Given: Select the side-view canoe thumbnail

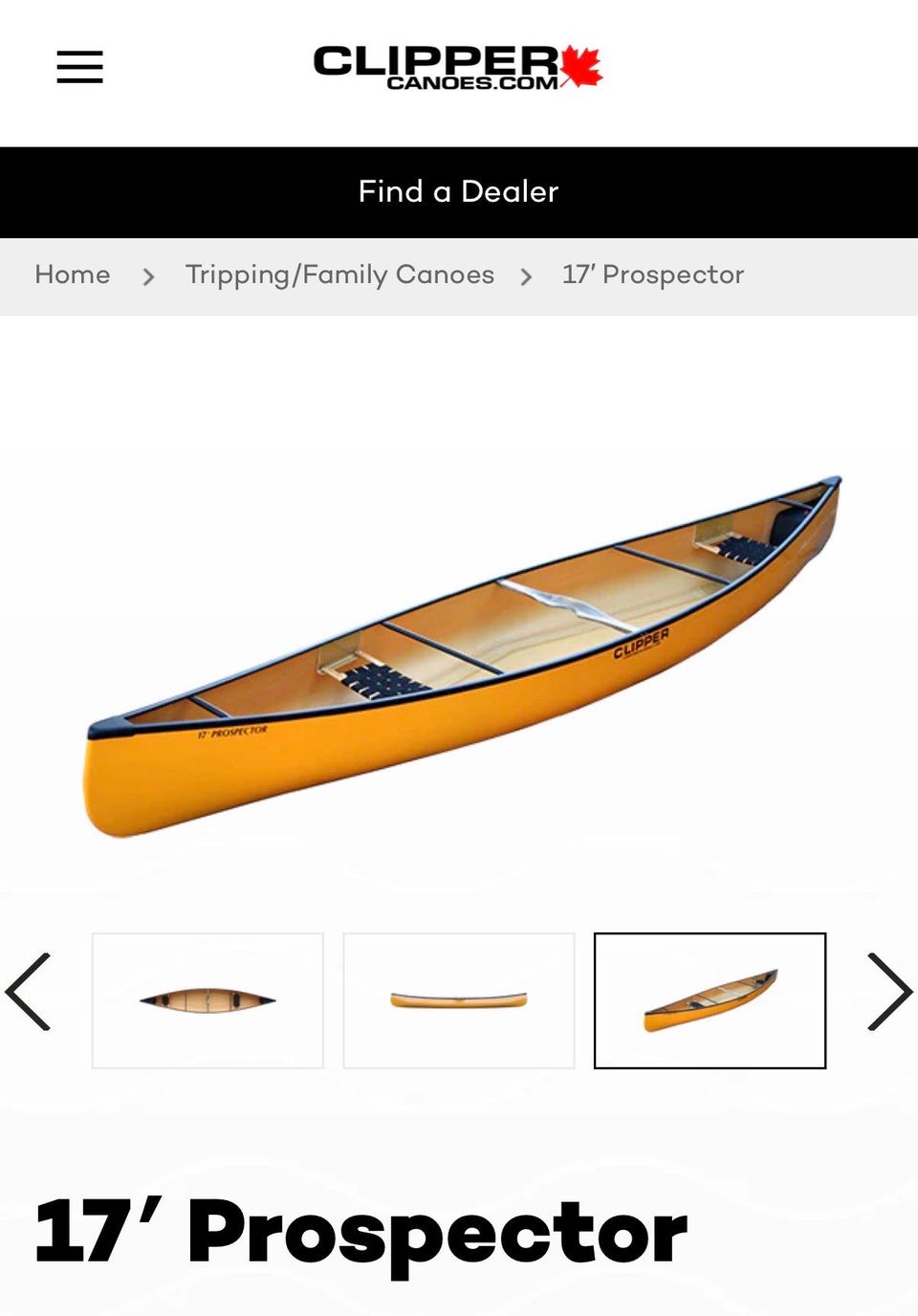Looking at the screenshot, I should tap(459, 1000).
